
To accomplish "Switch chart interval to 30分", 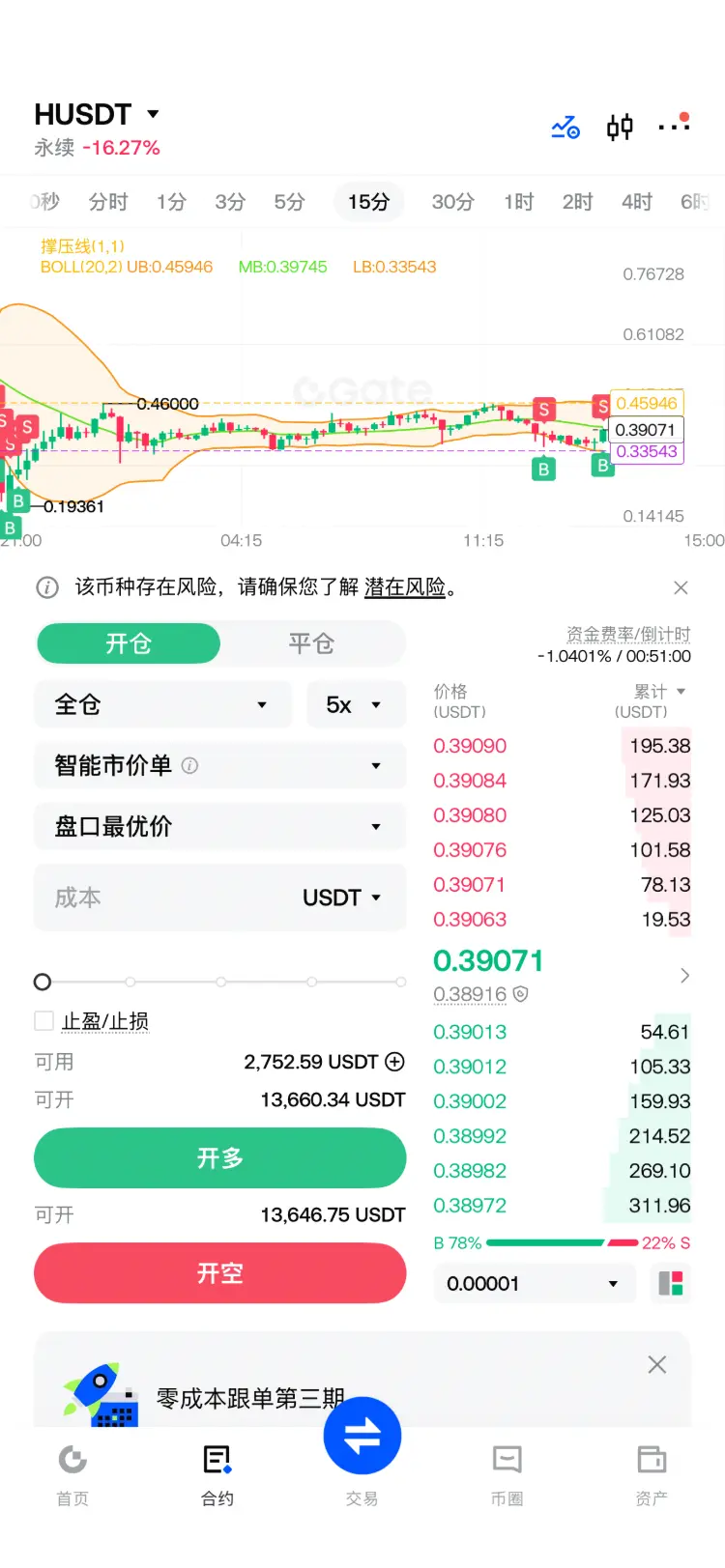I will click(x=452, y=202).
